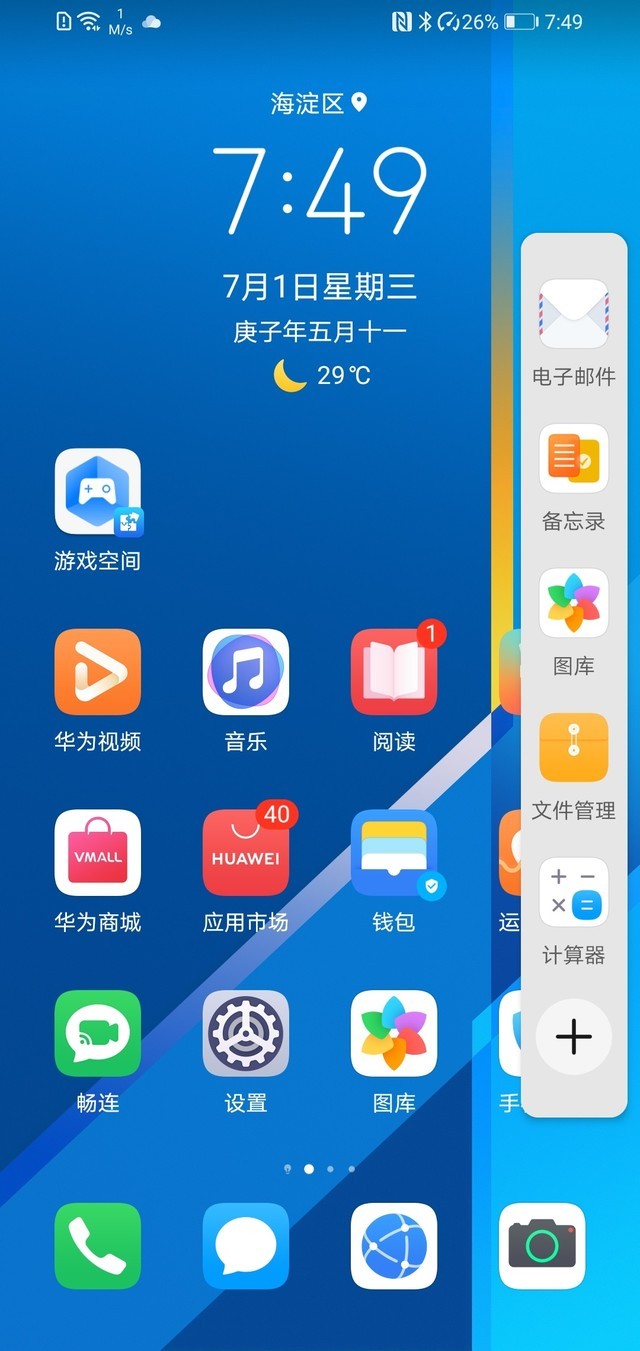Open the camera app

tap(541, 1246)
